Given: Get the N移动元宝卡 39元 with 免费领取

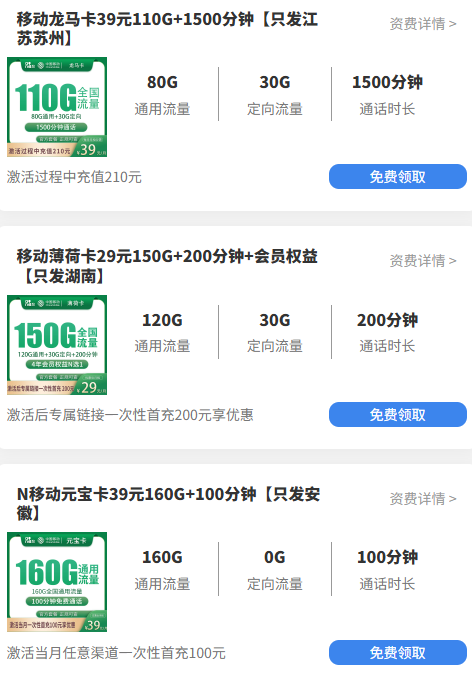Looking at the screenshot, I should (x=398, y=652).
